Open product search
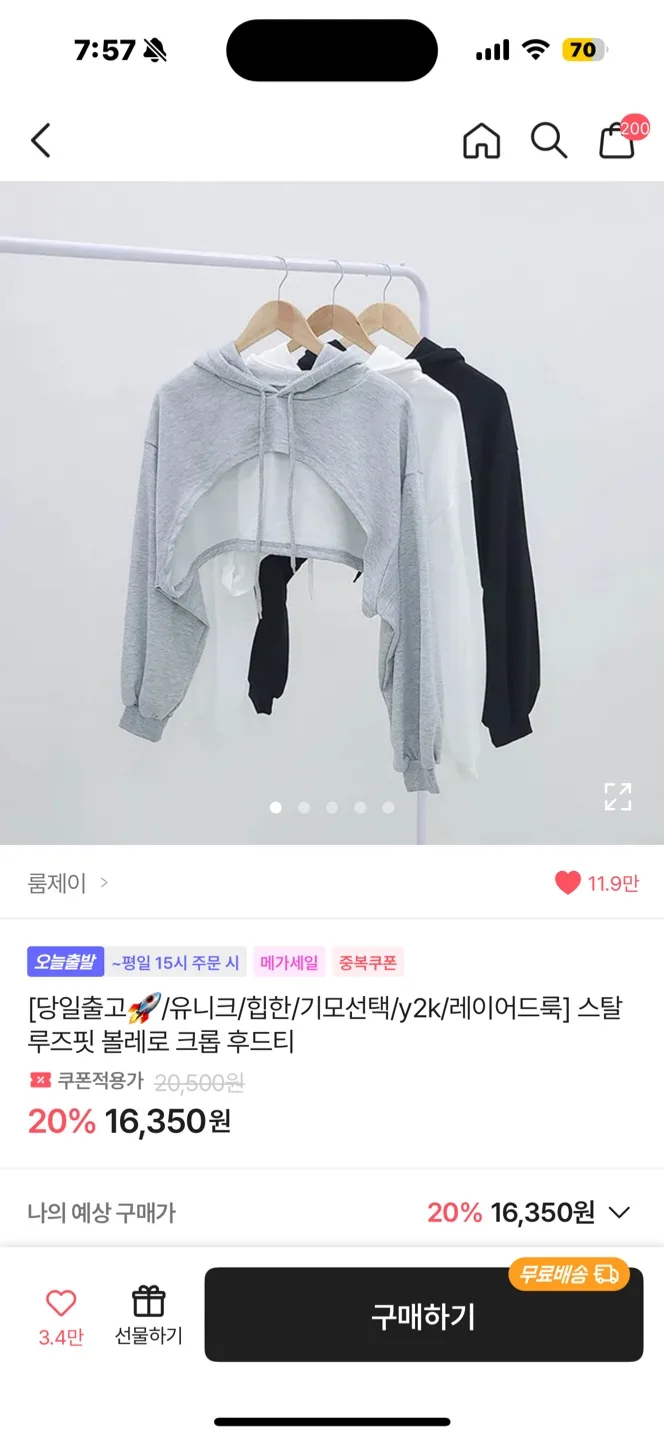Screen dimensions: 664x1440 (548, 141)
